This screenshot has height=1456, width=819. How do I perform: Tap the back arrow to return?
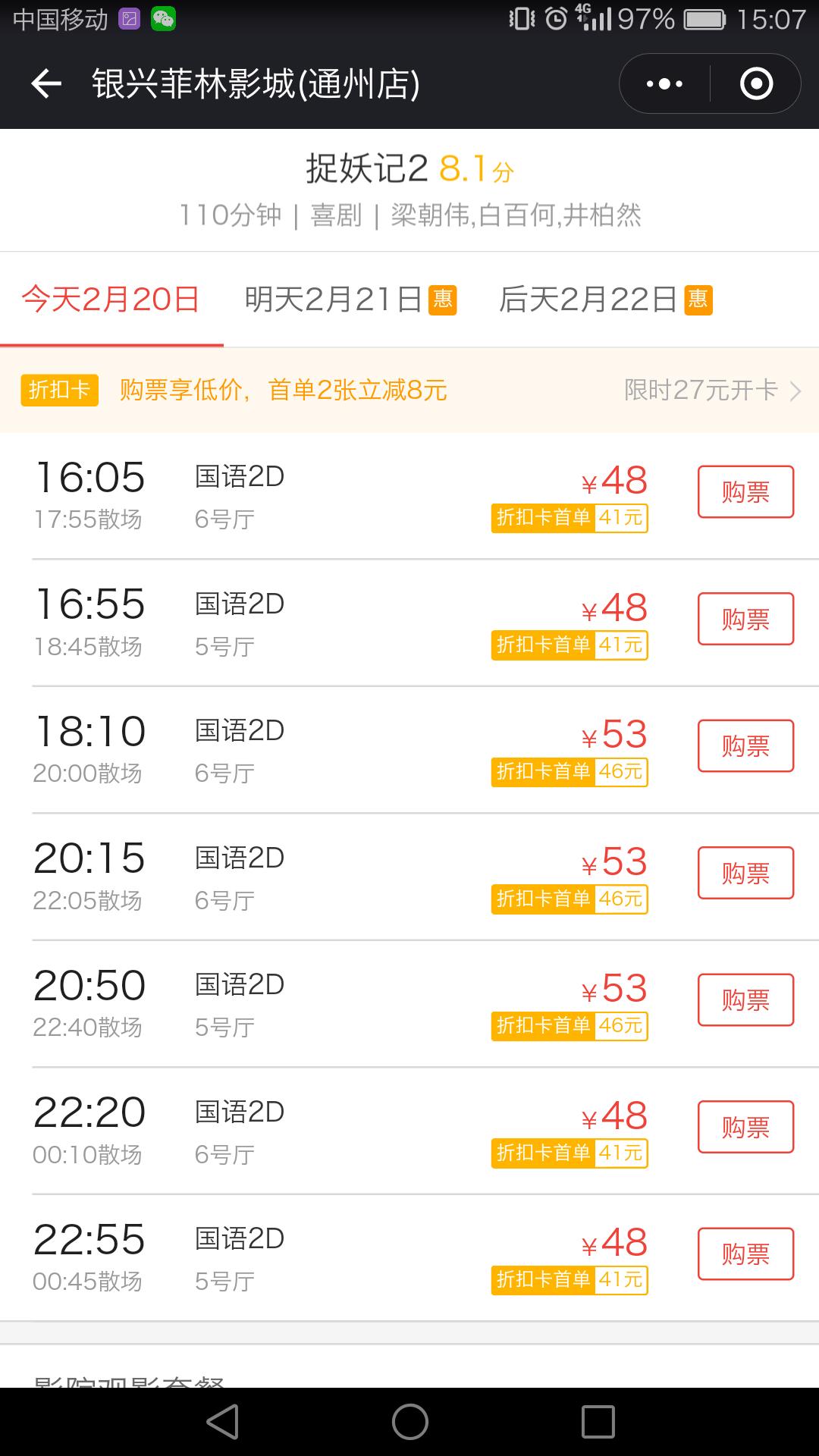[x=47, y=85]
